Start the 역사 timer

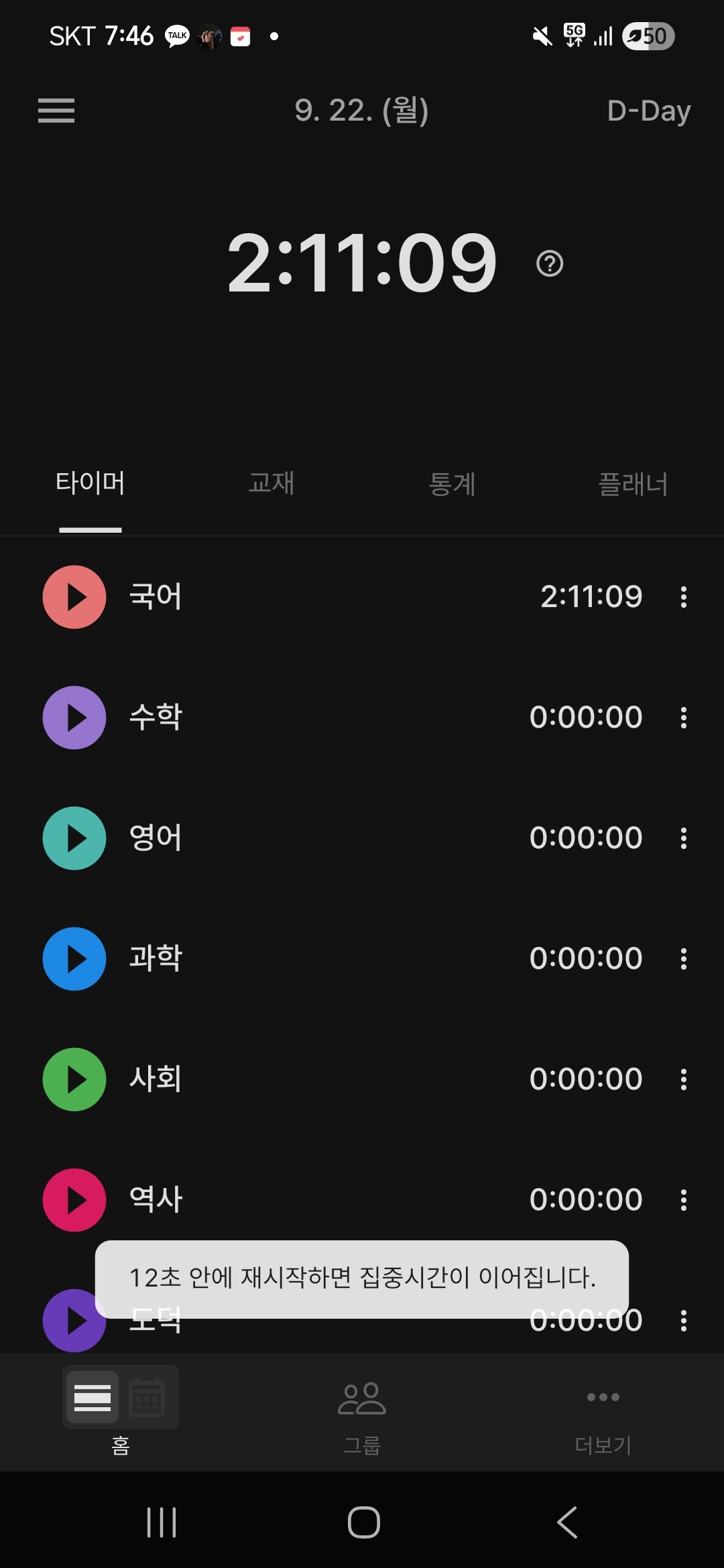pos(74,1200)
